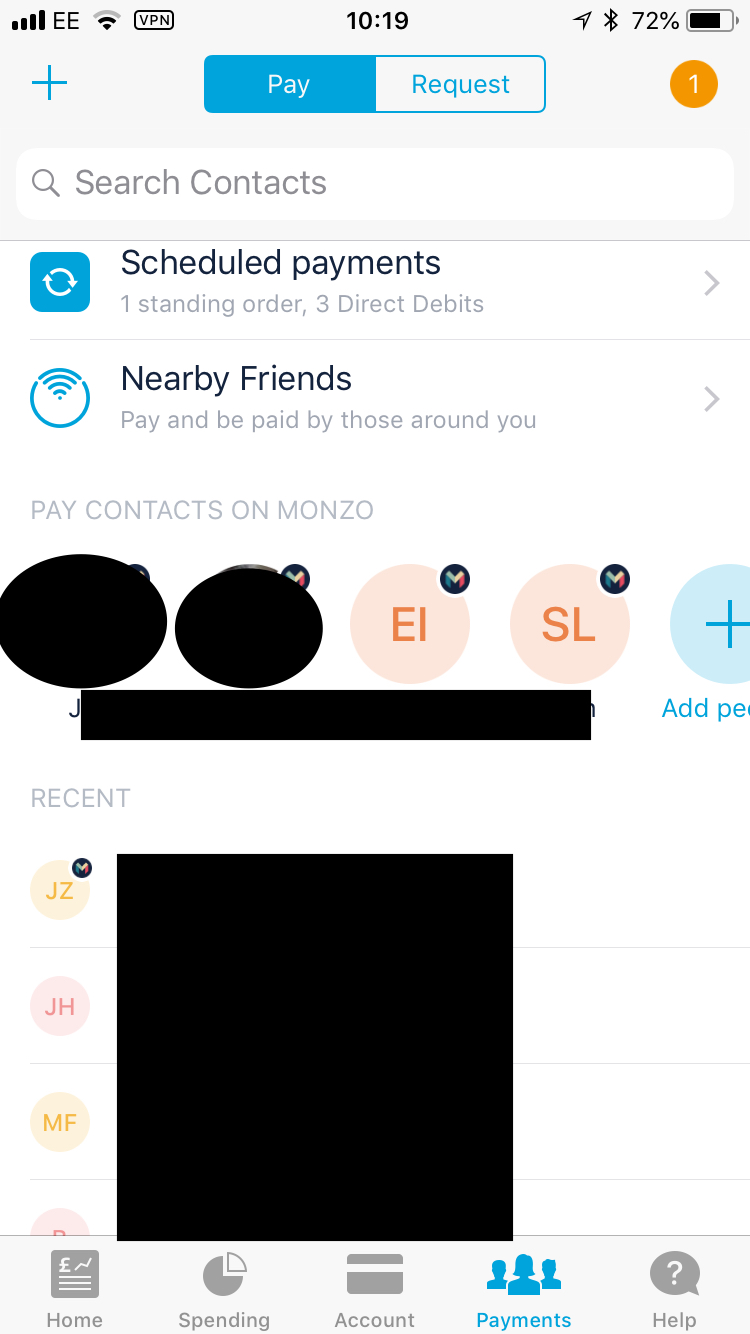Image resolution: width=750 pixels, height=1334 pixels.
Task: Open recent contact MF
Action: (x=60, y=1122)
